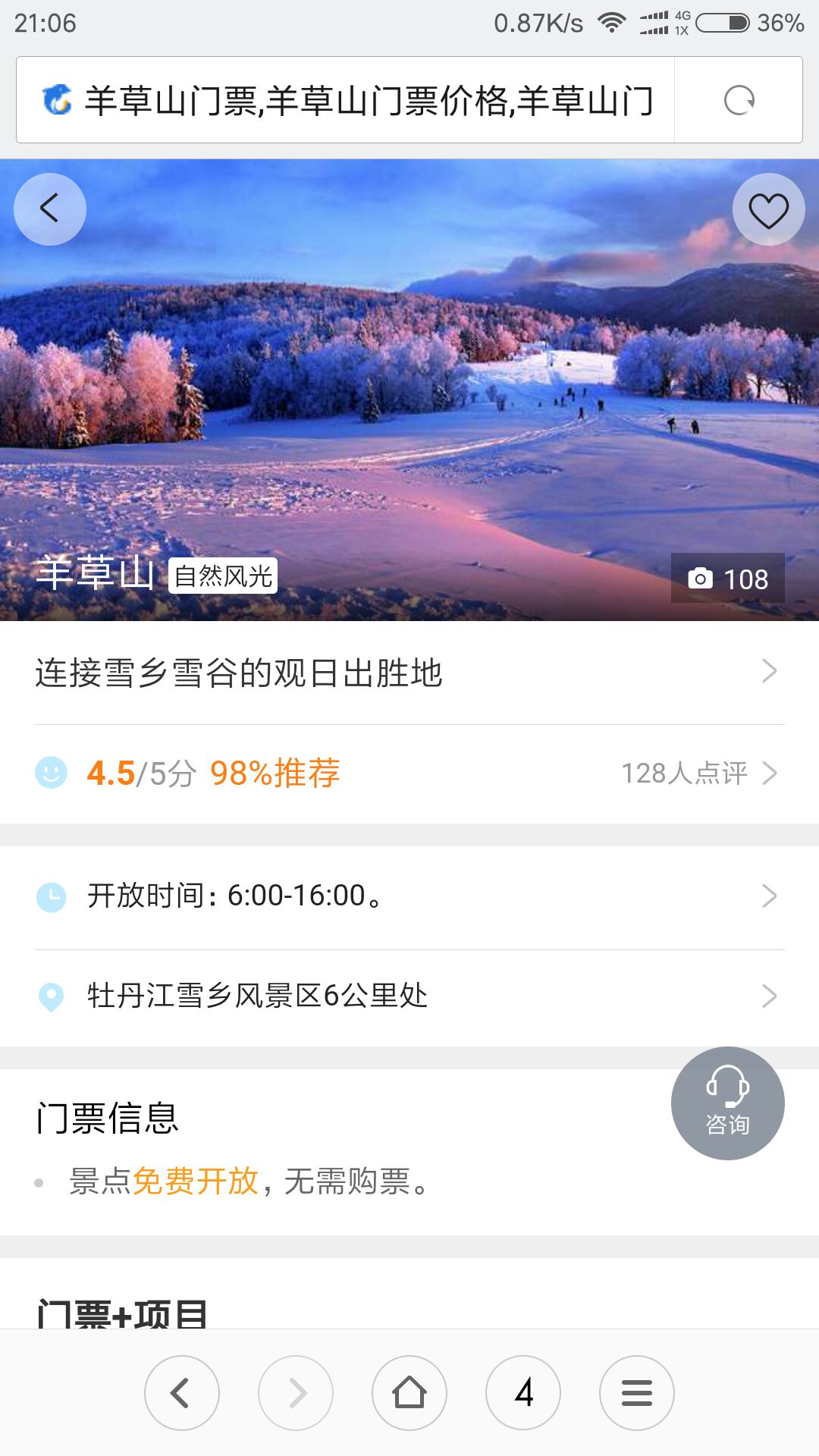The width and height of the screenshot is (819, 1456).
Task: Tap the back arrow on the photo
Action: [x=50, y=209]
